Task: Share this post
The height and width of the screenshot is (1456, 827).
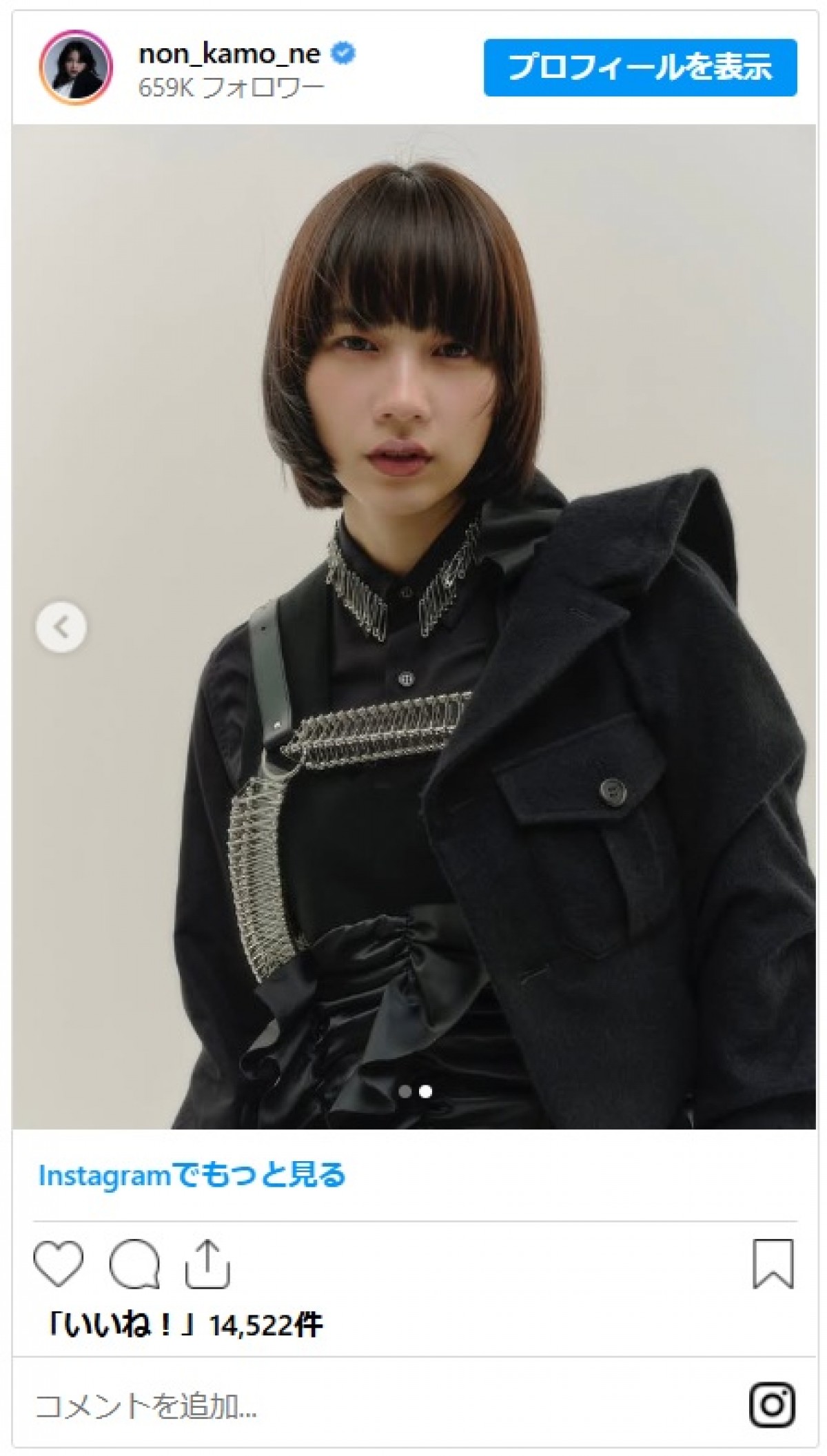Action: point(207,1264)
